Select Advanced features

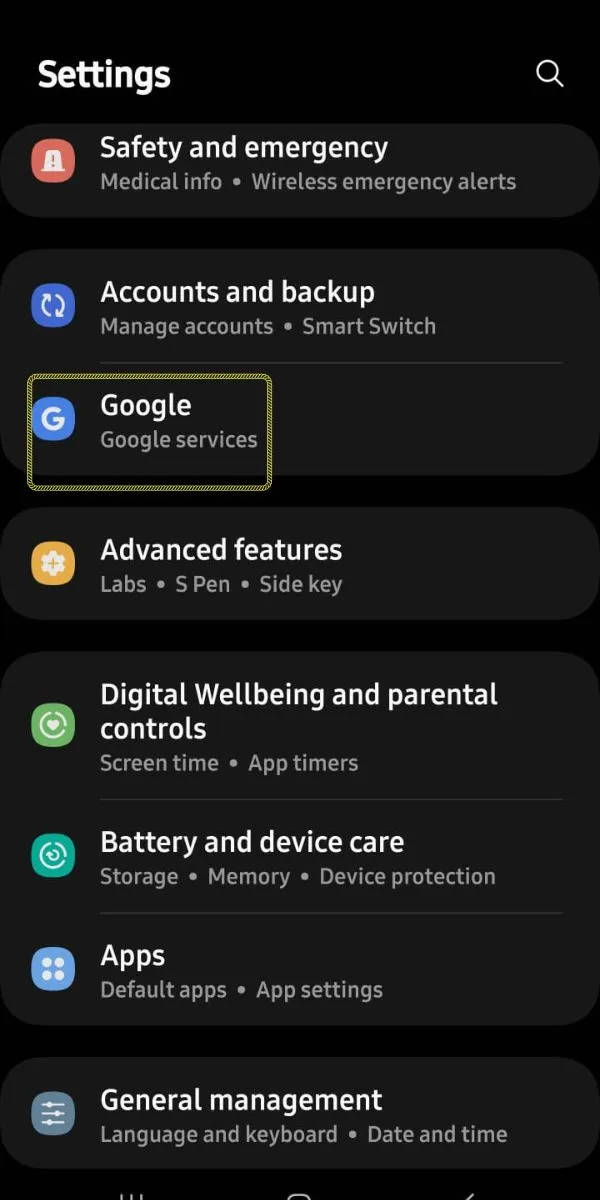[300, 565]
